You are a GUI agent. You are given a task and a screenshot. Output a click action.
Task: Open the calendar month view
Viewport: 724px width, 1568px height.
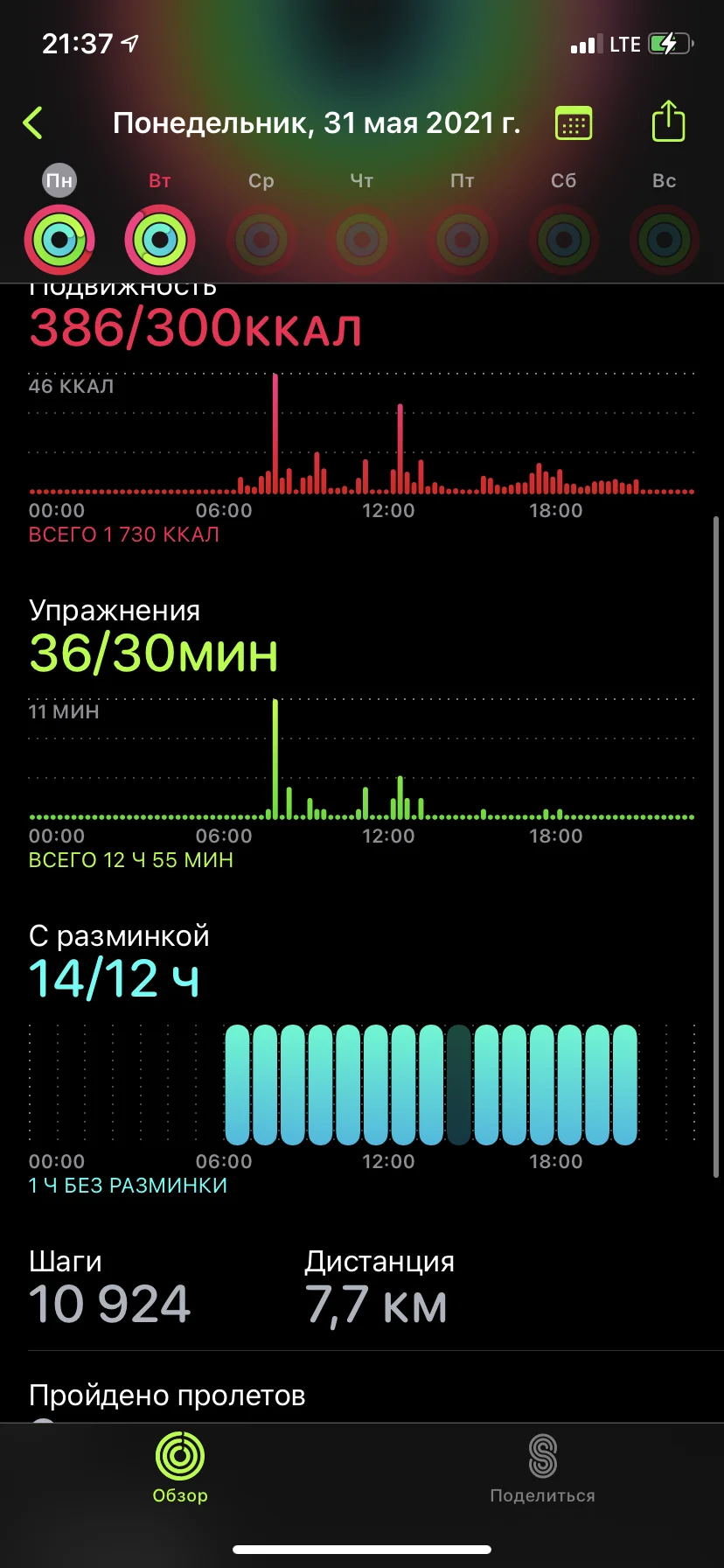click(x=574, y=123)
